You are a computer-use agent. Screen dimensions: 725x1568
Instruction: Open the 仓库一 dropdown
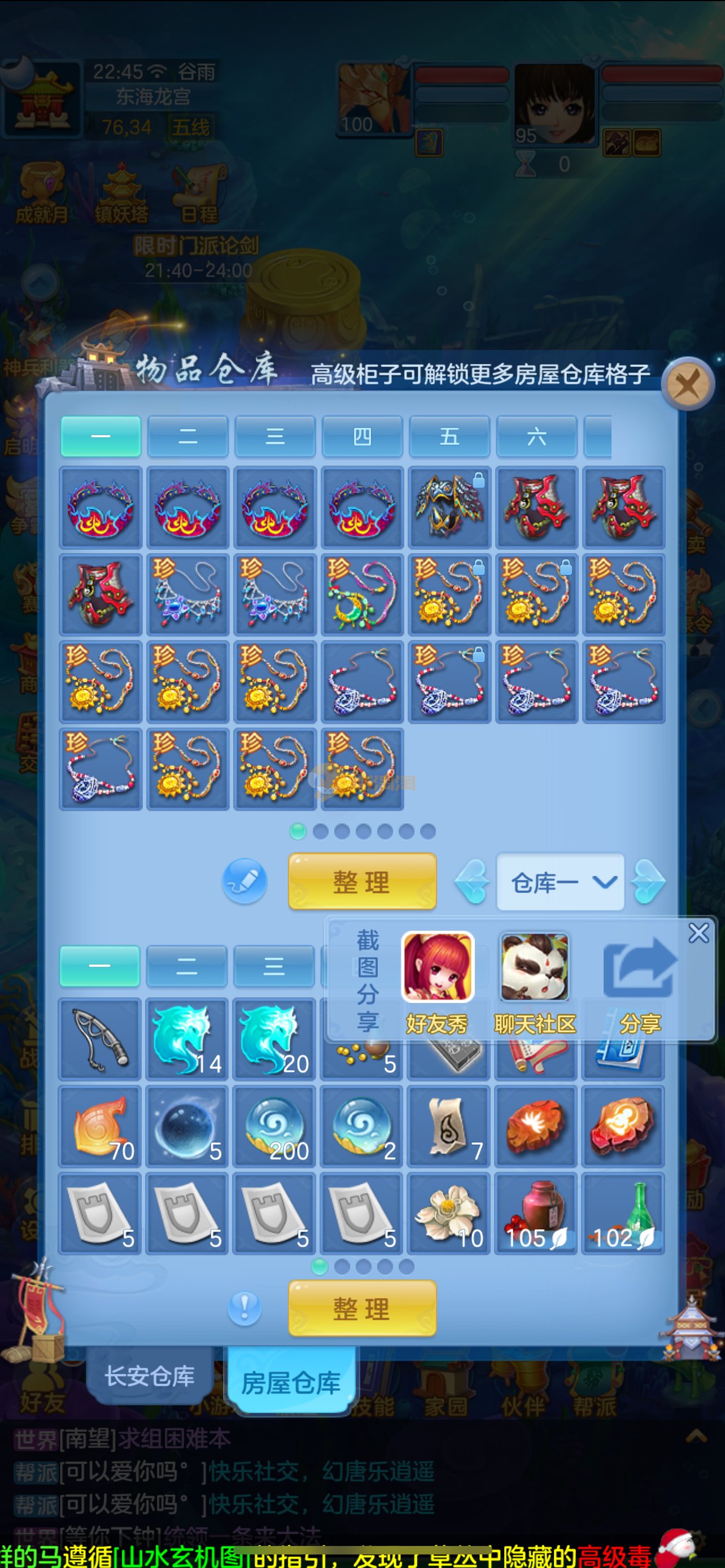point(561,882)
